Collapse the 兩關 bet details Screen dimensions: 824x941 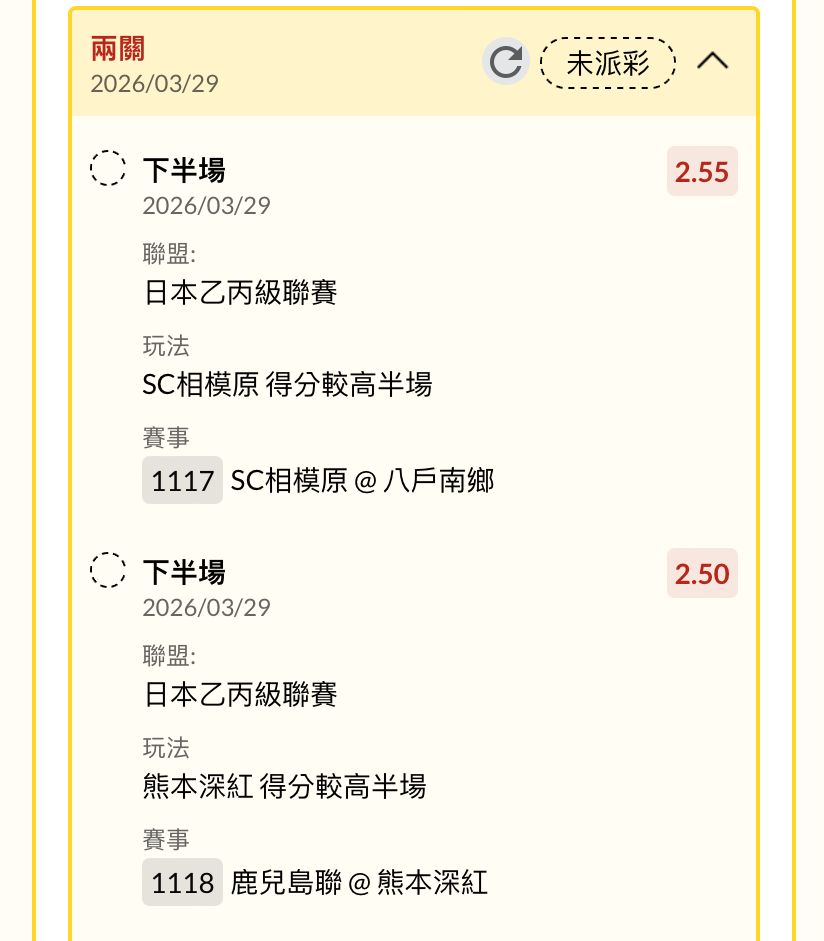[x=713, y=62]
